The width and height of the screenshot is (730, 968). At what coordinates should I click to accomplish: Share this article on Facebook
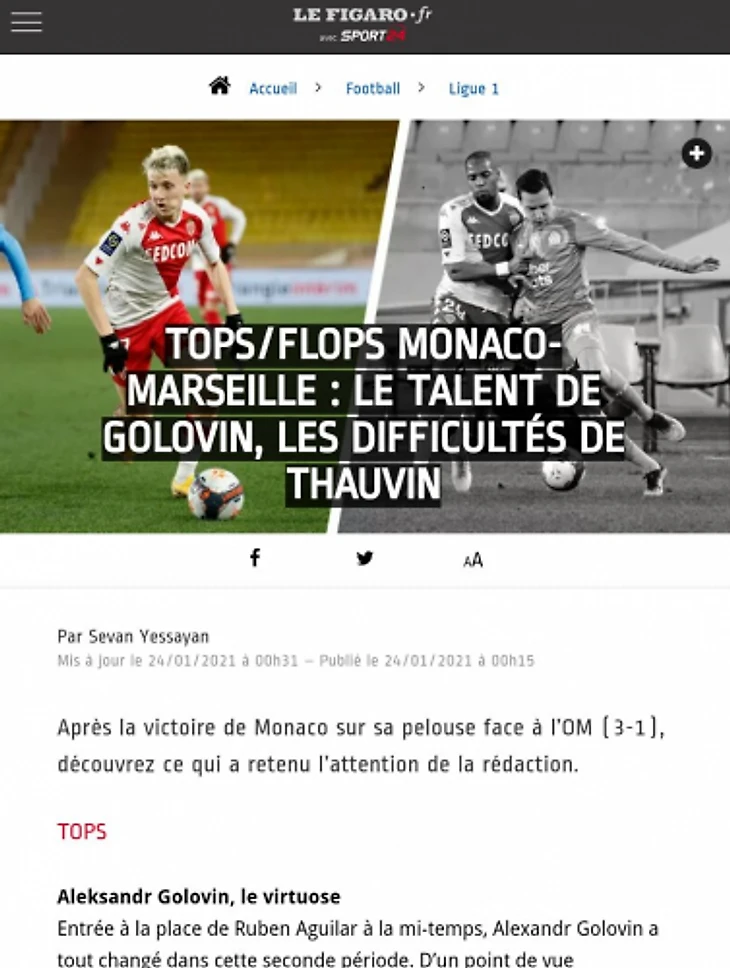[x=255, y=559]
